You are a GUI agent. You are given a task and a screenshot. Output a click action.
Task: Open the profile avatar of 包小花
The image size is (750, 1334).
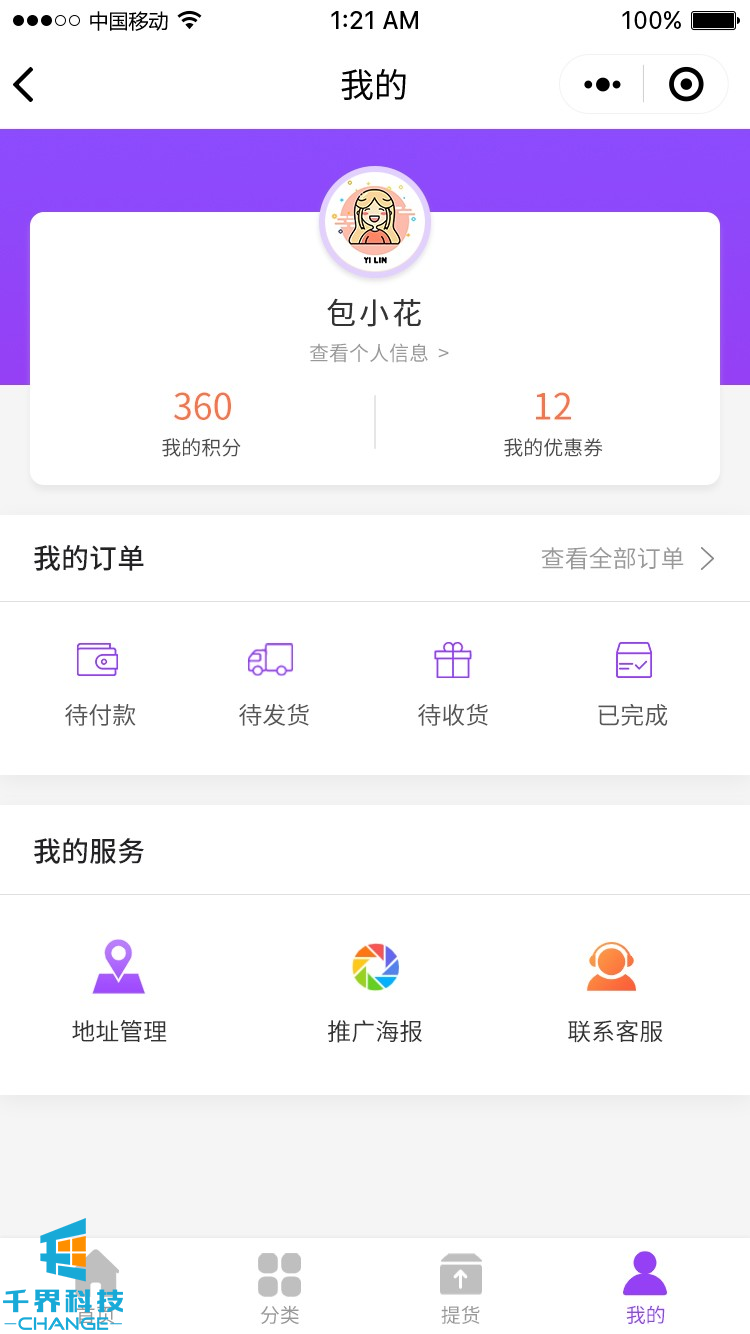(x=375, y=222)
